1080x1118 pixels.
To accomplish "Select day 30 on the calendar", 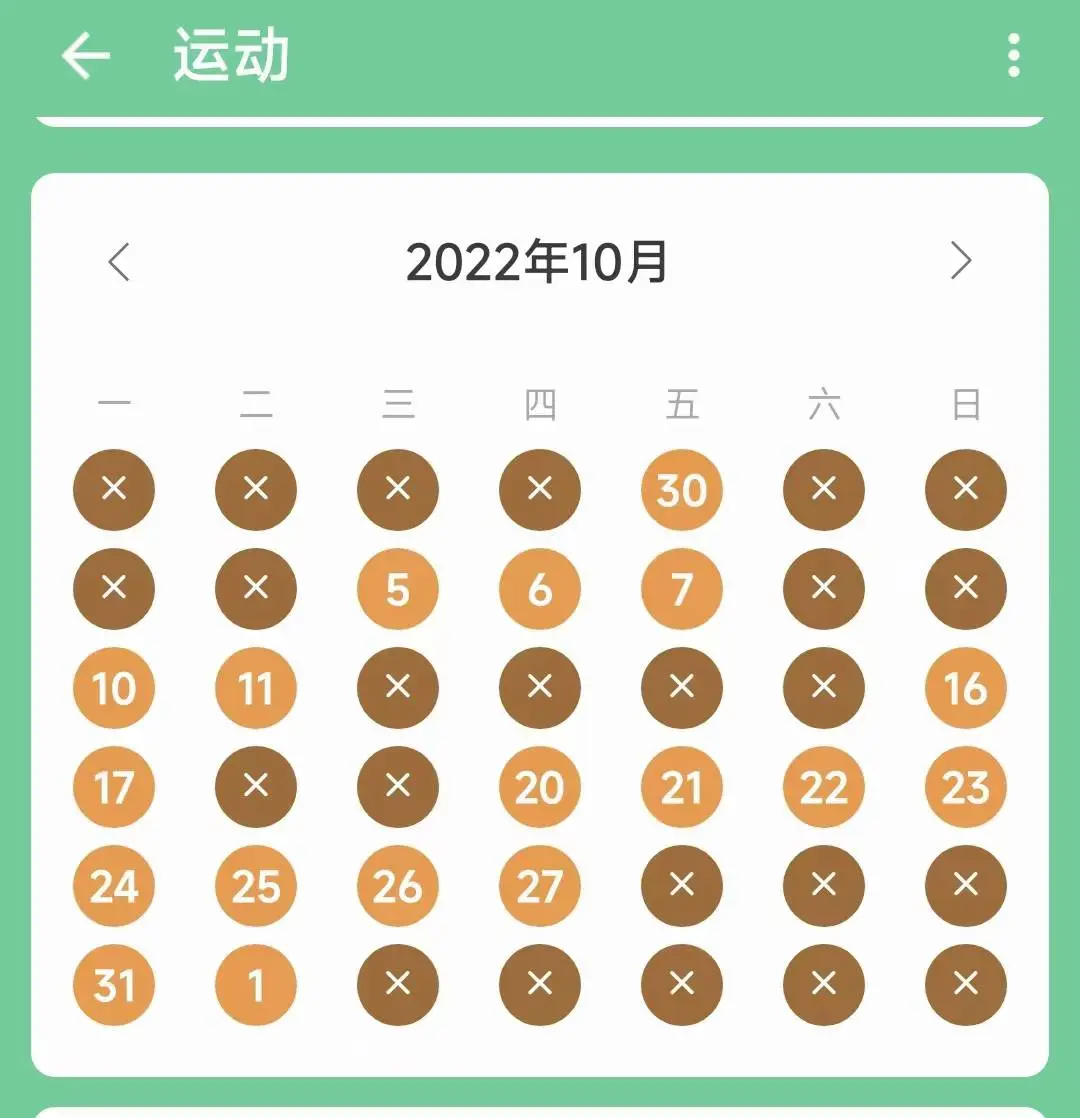I will [x=681, y=490].
